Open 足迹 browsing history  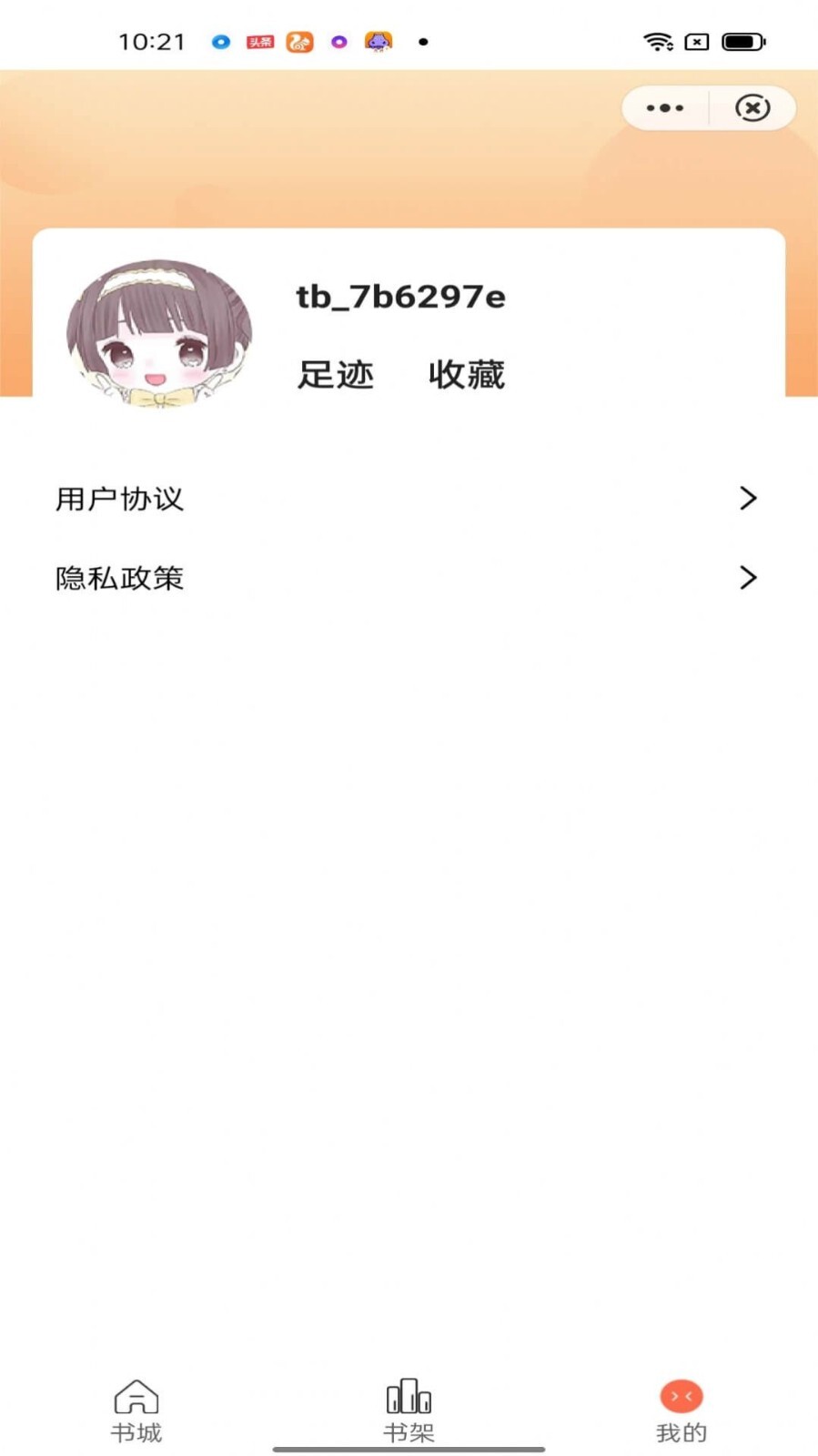click(334, 375)
